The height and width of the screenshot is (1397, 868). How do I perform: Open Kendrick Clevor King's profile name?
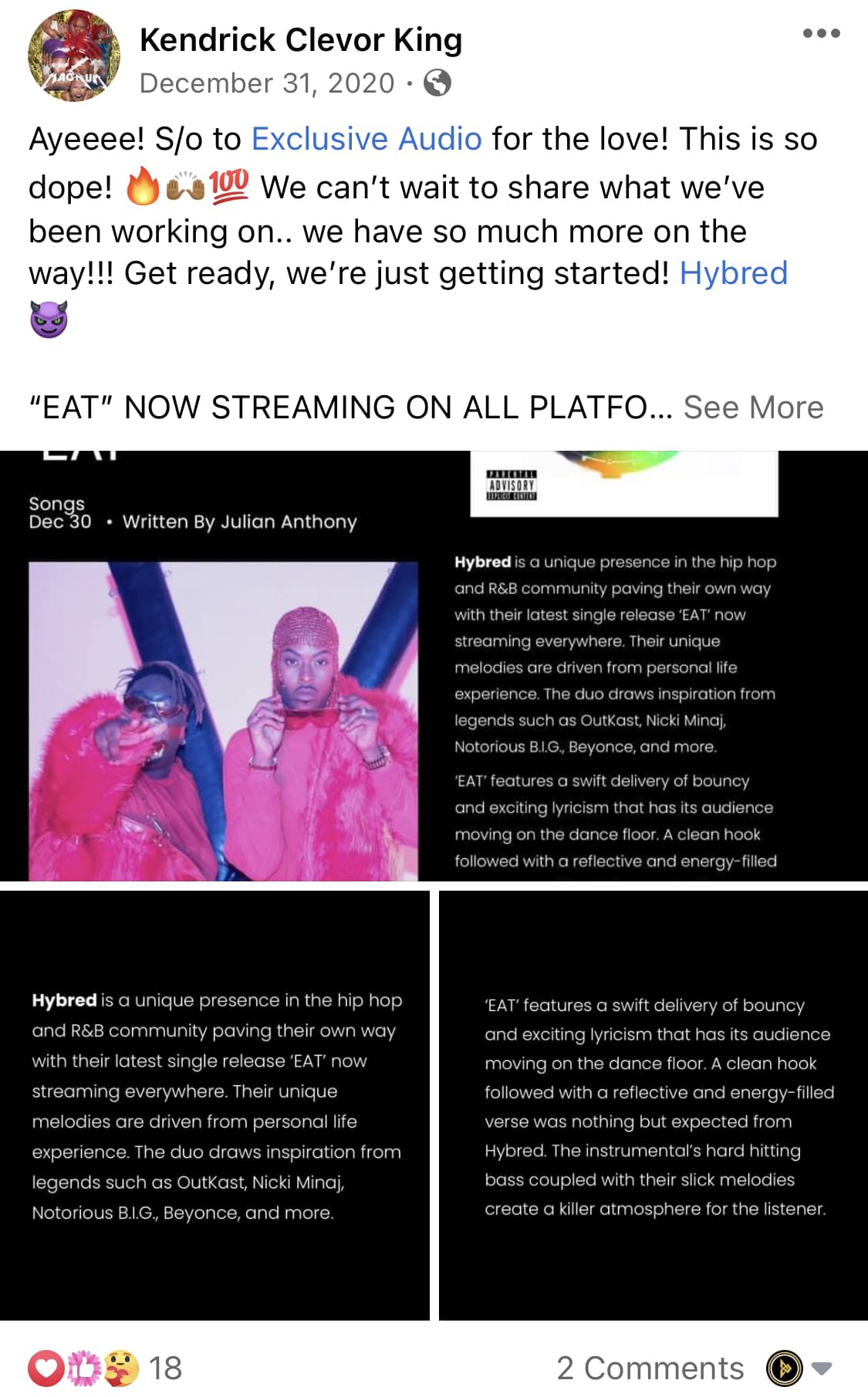300,39
